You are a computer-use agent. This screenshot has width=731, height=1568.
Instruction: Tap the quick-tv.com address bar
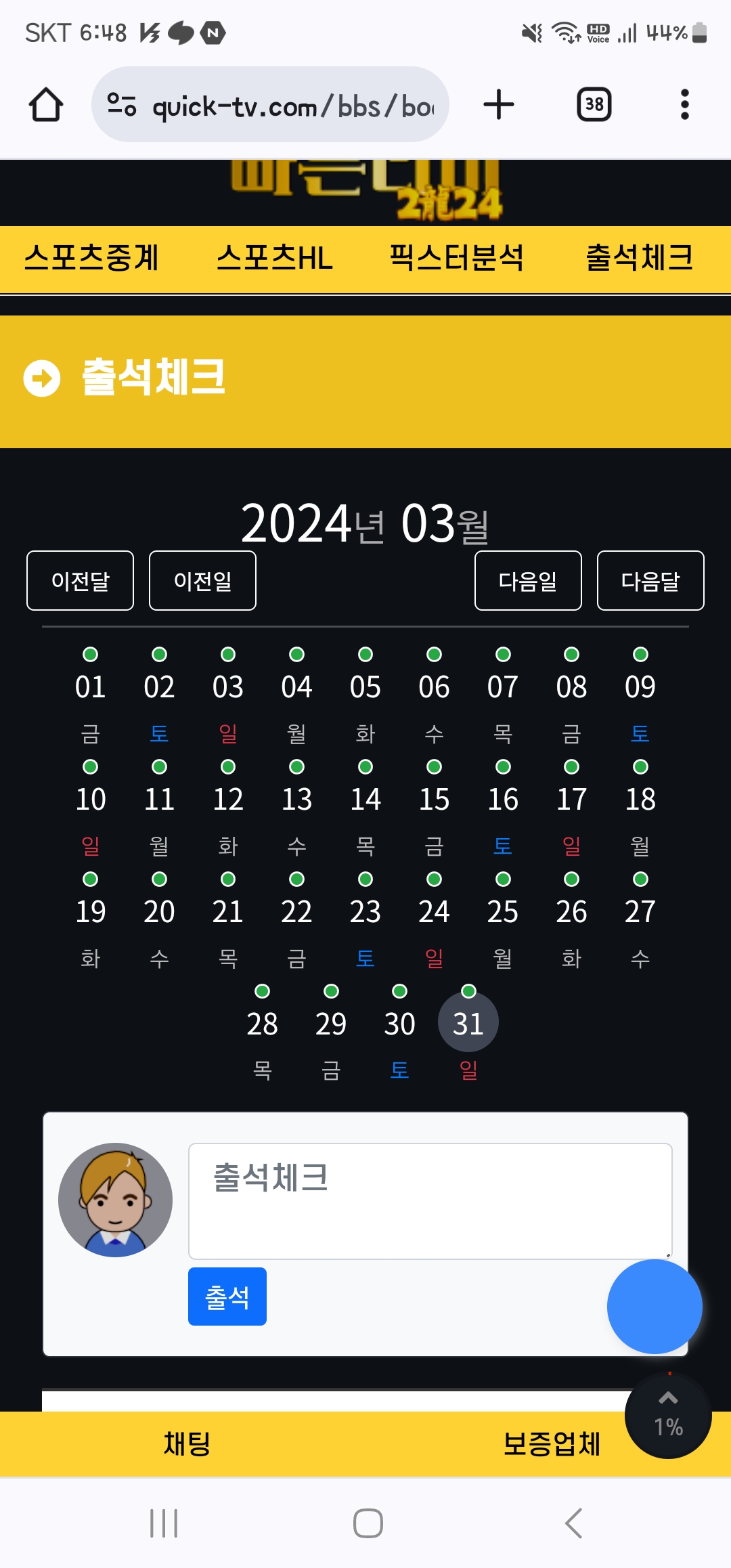(x=270, y=104)
